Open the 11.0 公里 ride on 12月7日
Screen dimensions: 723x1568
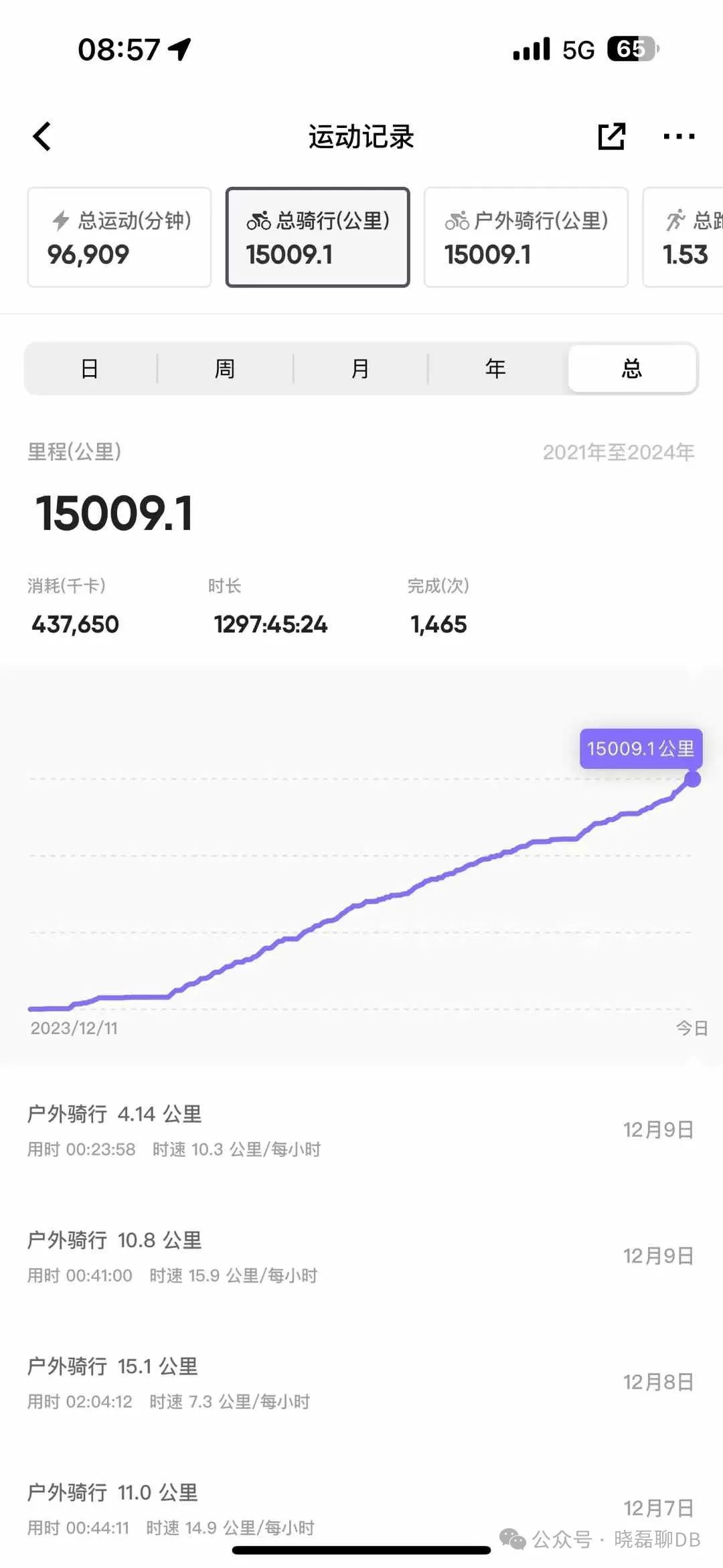pyautogui.click(x=360, y=1507)
